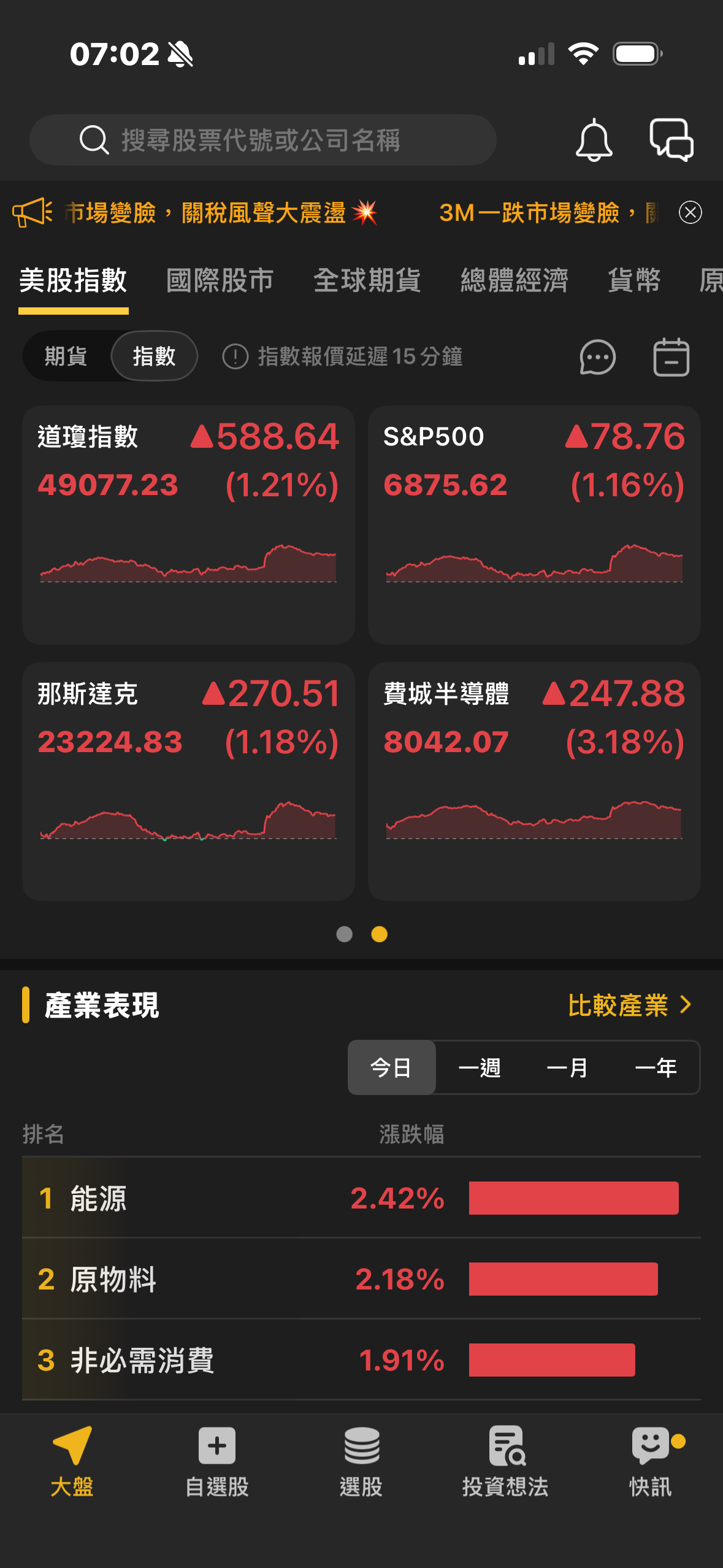Switch to the 貨幣 tab

click(x=633, y=280)
